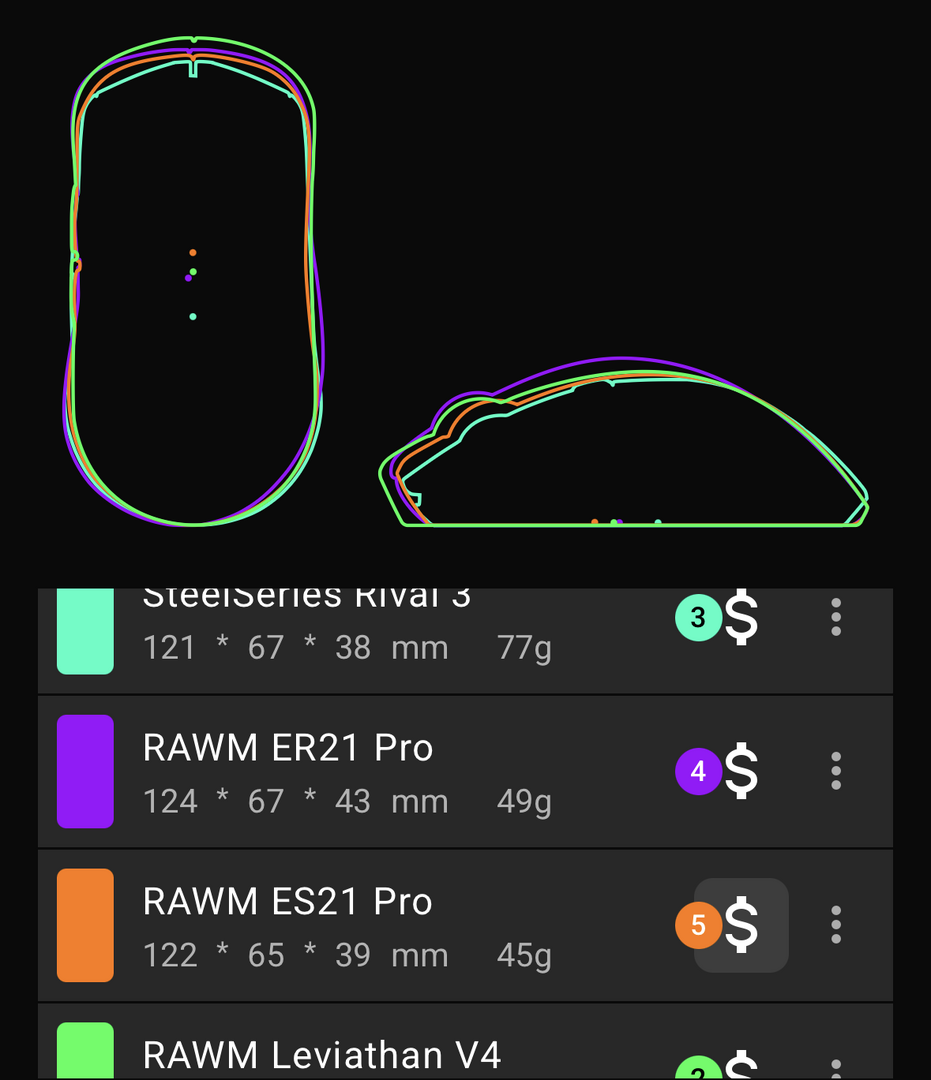Tap the teal swatch of SteelSeries Rival 3
The width and height of the screenshot is (931, 1080).
[x=85, y=632]
